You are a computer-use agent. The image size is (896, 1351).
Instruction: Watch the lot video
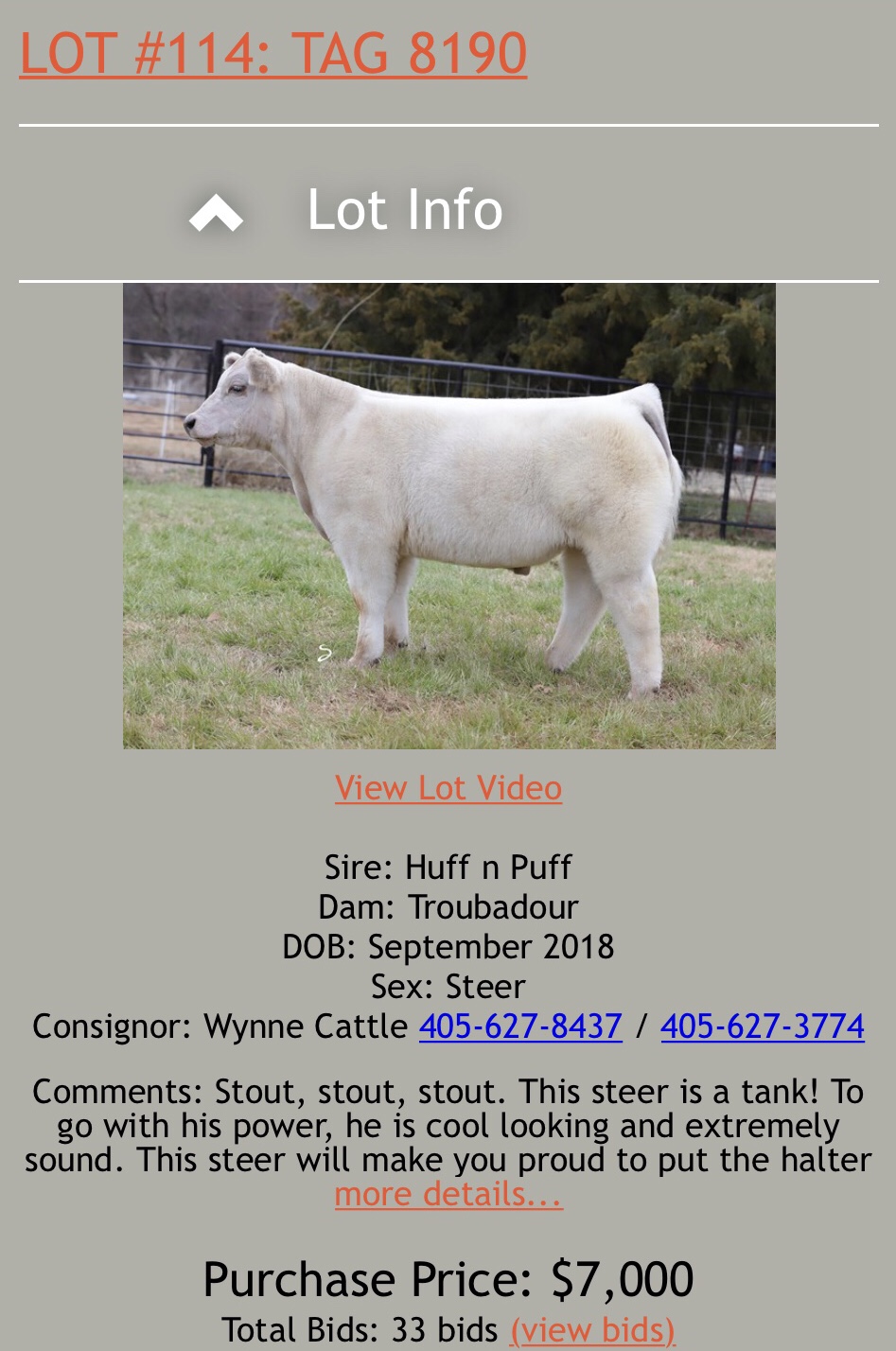pyautogui.click(x=448, y=787)
